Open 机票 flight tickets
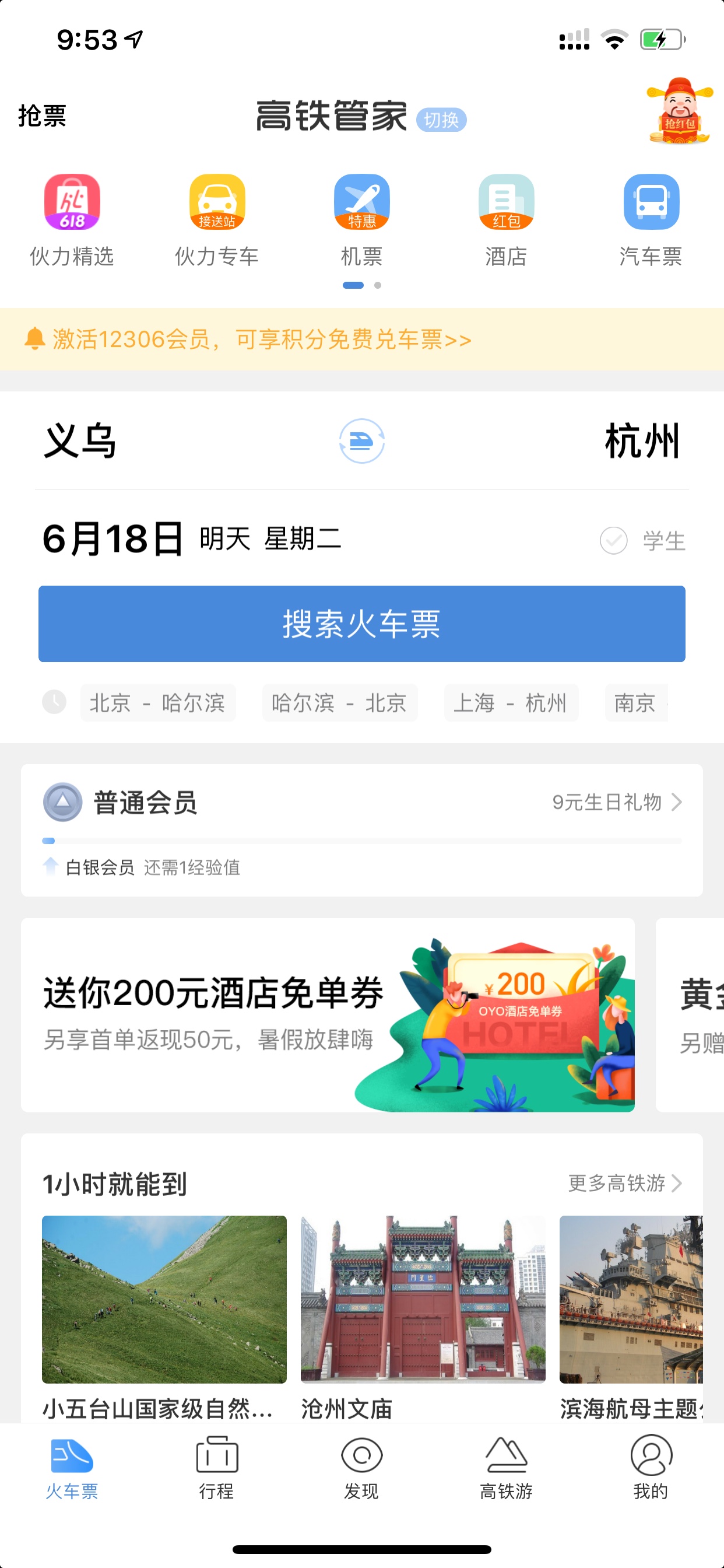 [361, 219]
